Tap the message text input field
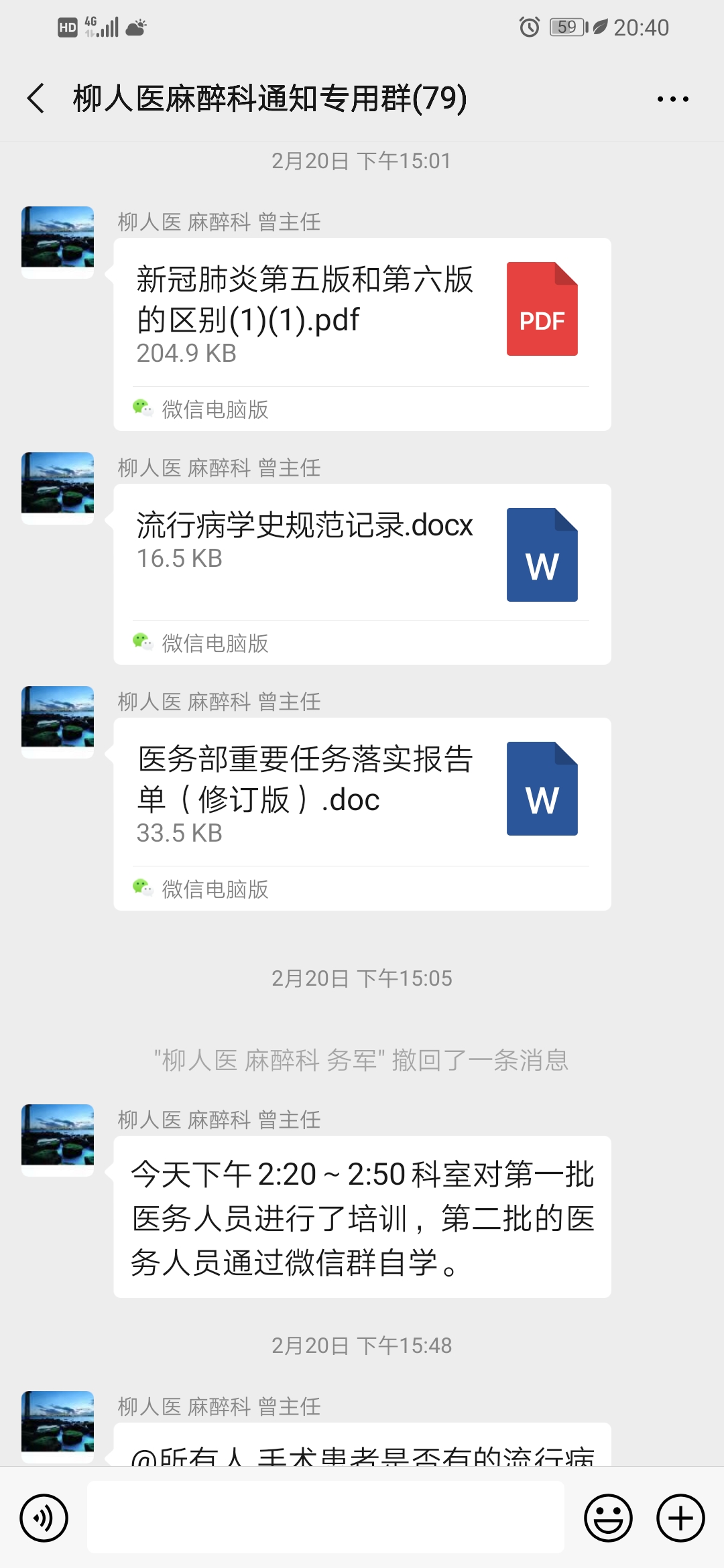 click(325, 1518)
